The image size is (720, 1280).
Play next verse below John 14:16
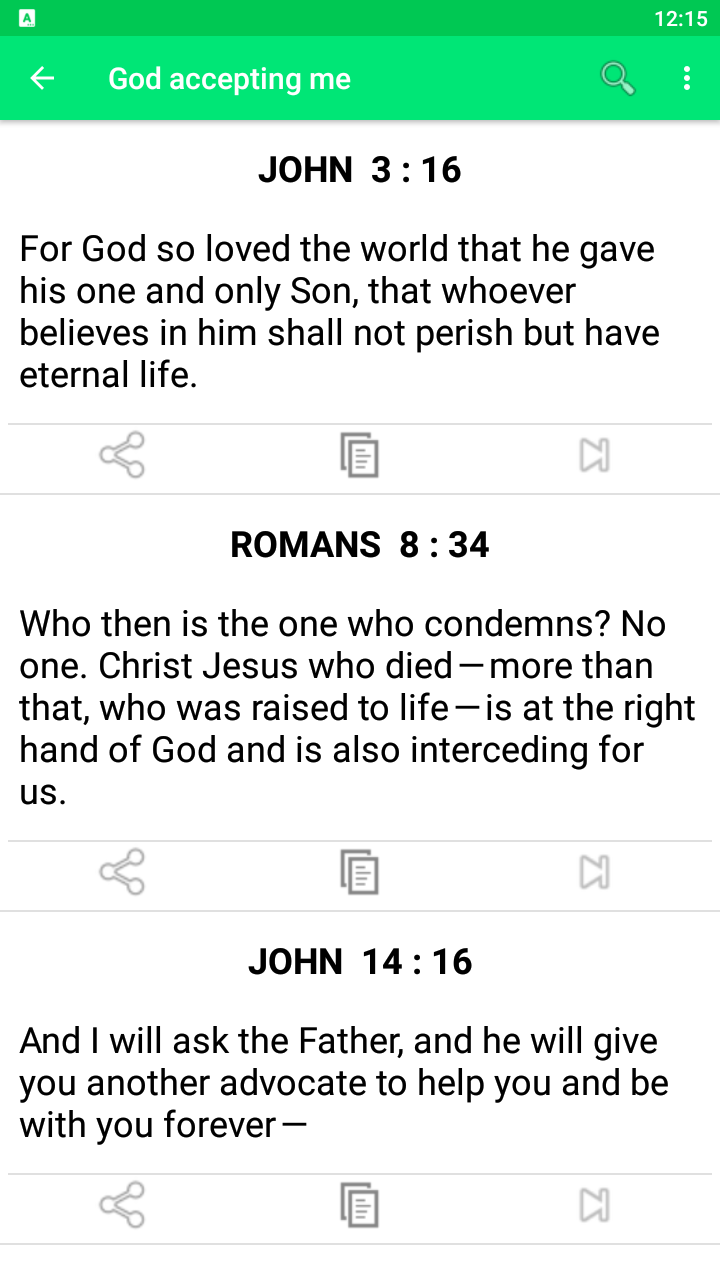(594, 1206)
